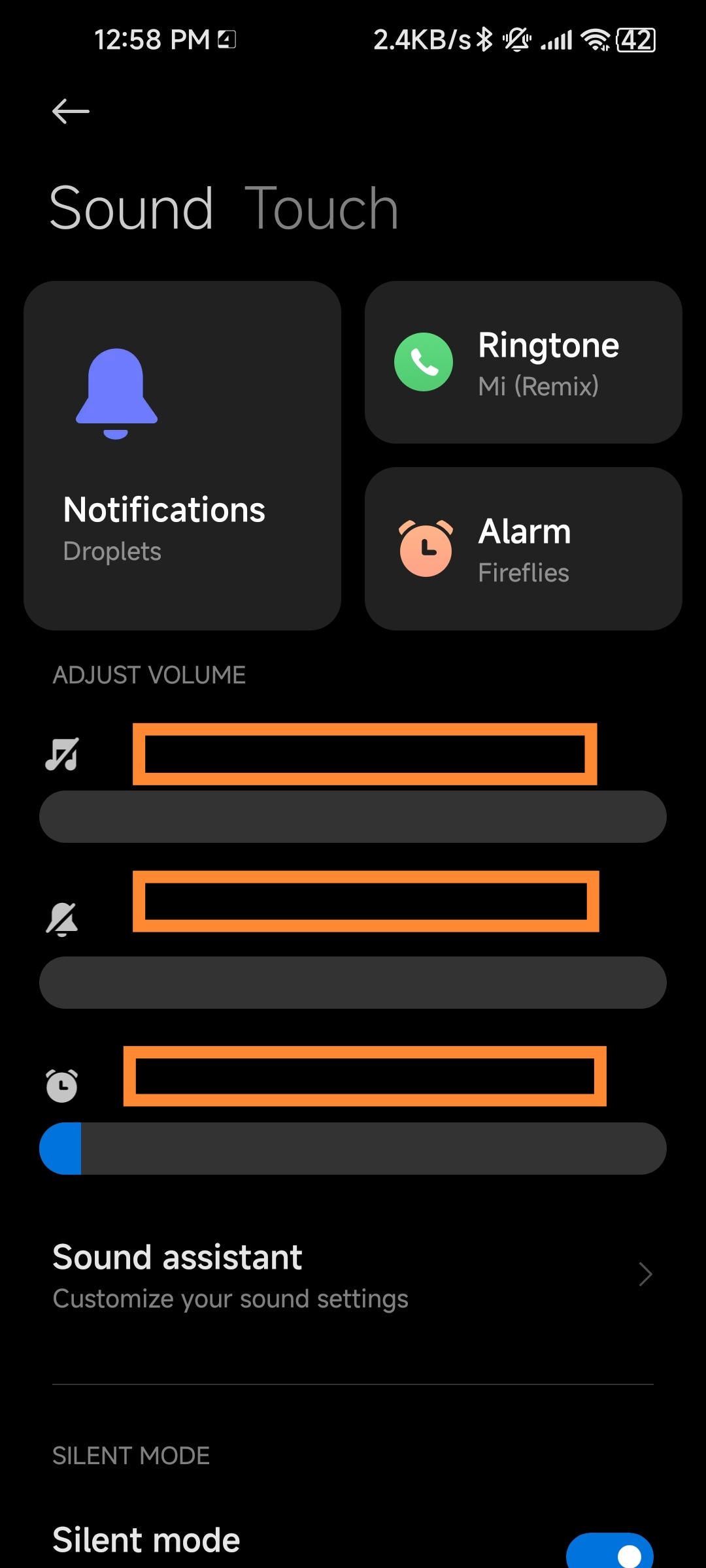Switch to the Touch tab
Screen dimensions: 706x1568
(x=321, y=208)
